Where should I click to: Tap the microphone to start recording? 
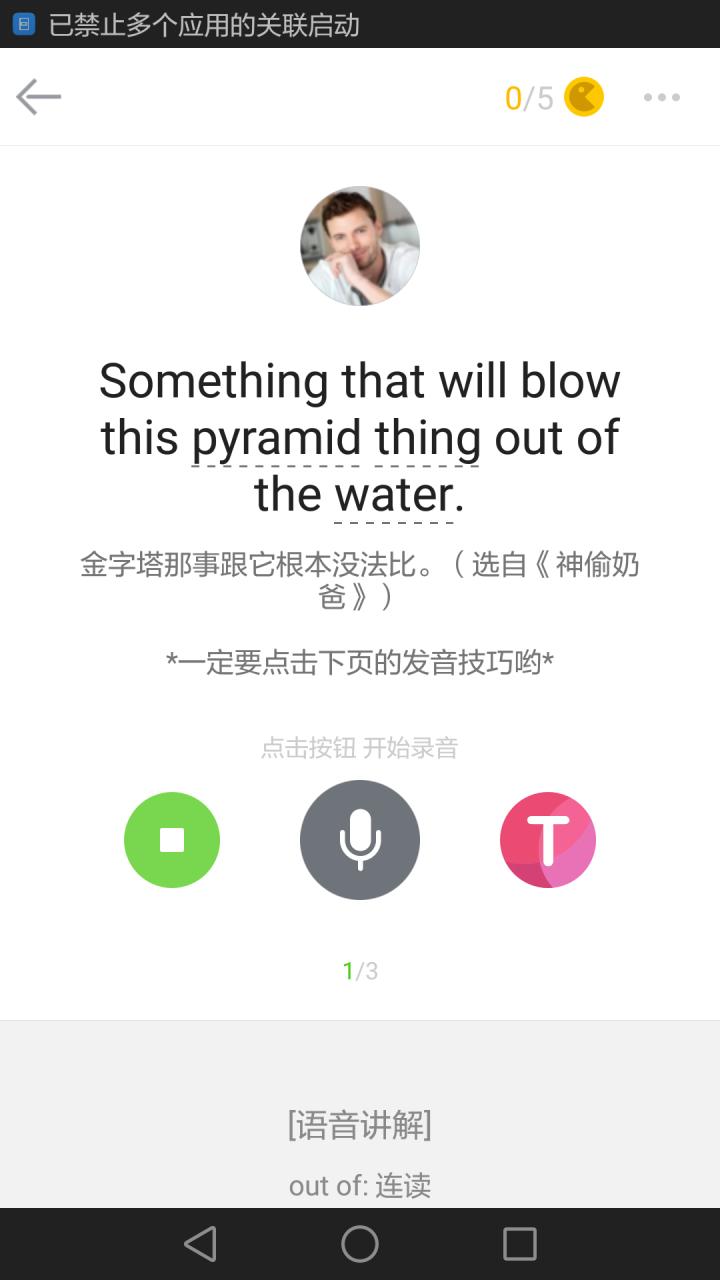pyautogui.click(x=359, y=839)
